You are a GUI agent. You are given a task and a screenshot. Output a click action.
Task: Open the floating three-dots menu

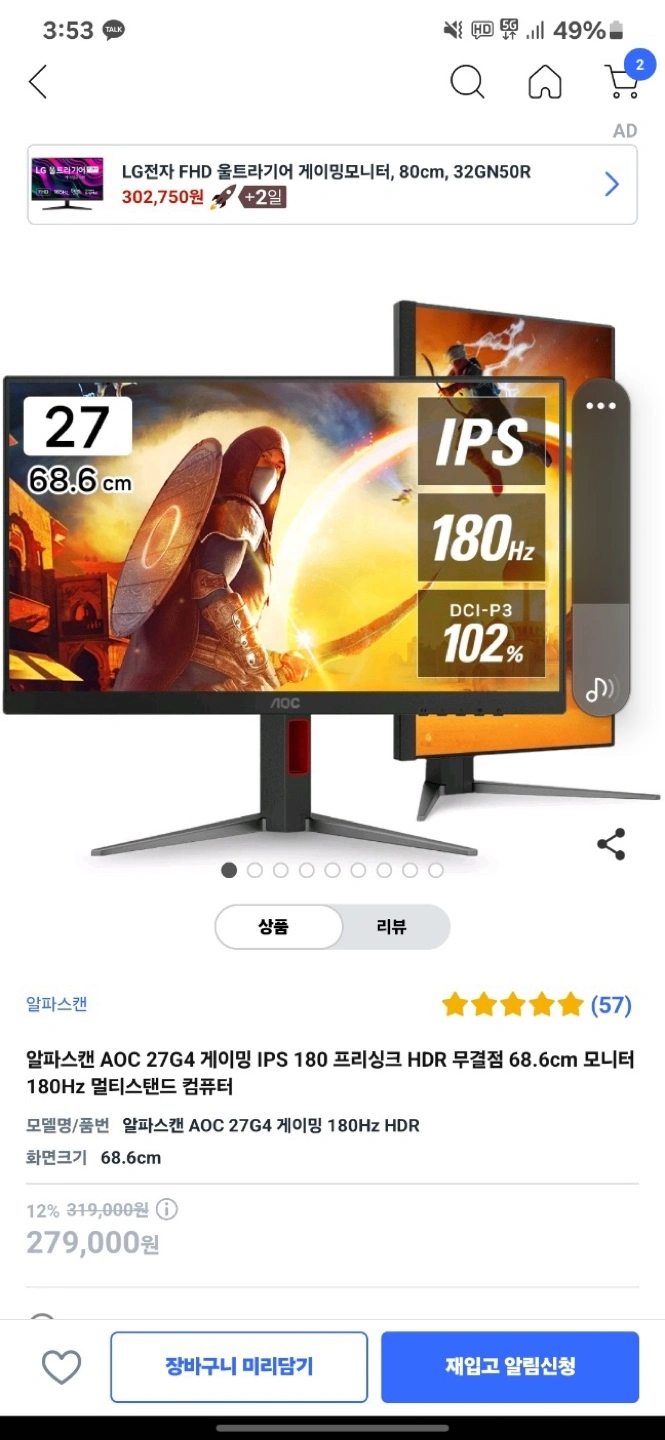[x=601, y=406]
